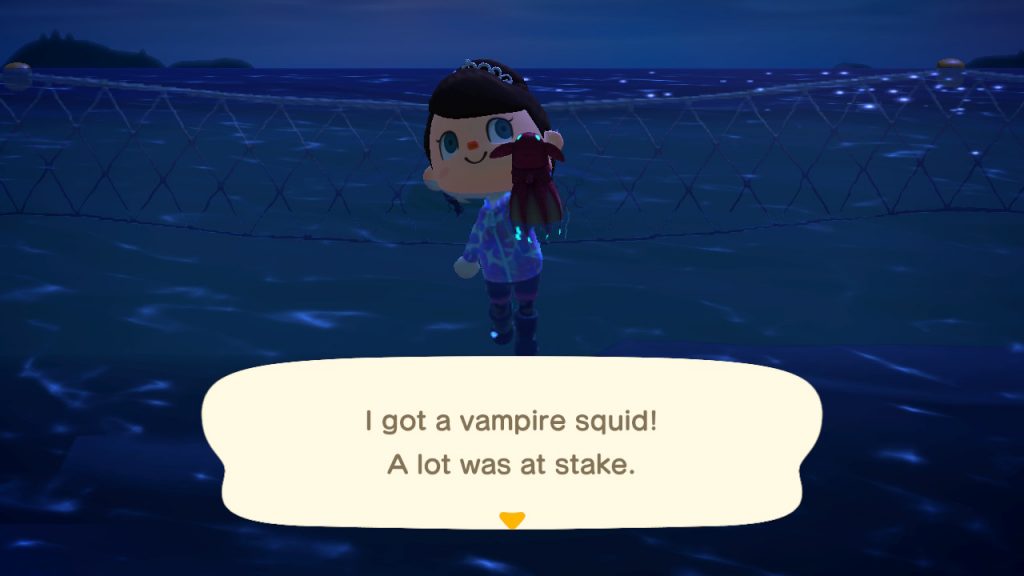The height and width of the screenshot is (576, 1024).
Task: Advance the vampire squid dialog with yellow arrow
Action: tap(512, 520)
